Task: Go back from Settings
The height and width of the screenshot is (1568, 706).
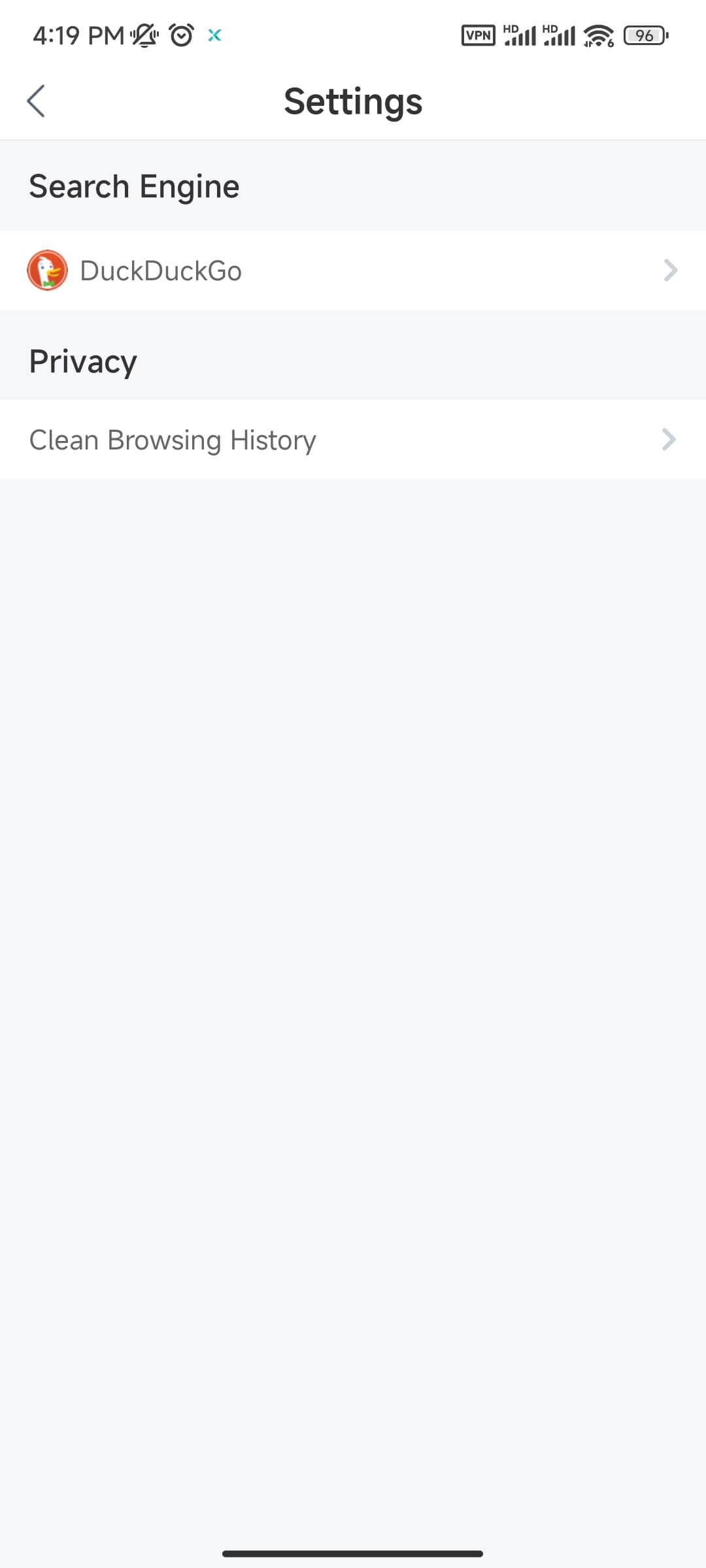Action: pyautogui.click(x=36, y=101)
